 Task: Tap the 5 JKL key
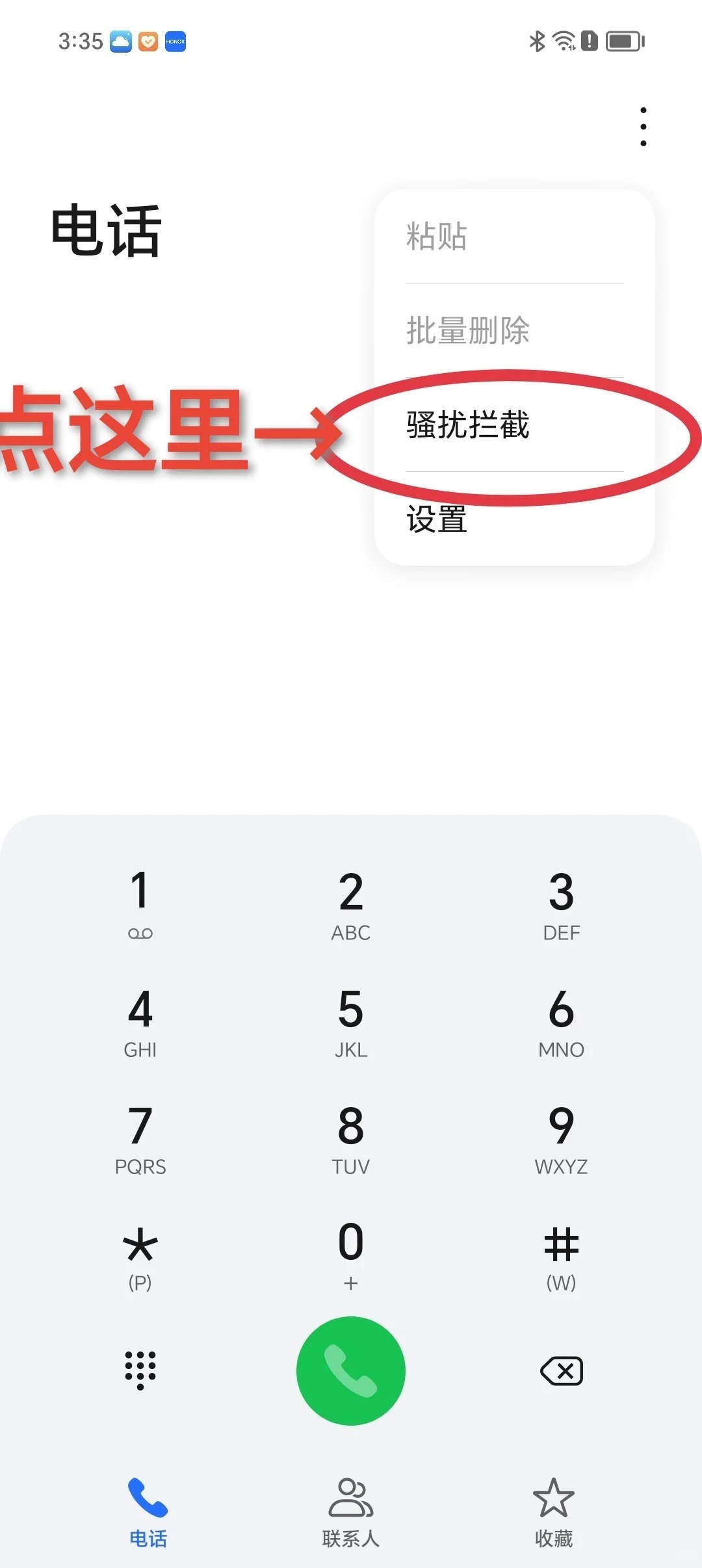click(x=351, y=1021)
